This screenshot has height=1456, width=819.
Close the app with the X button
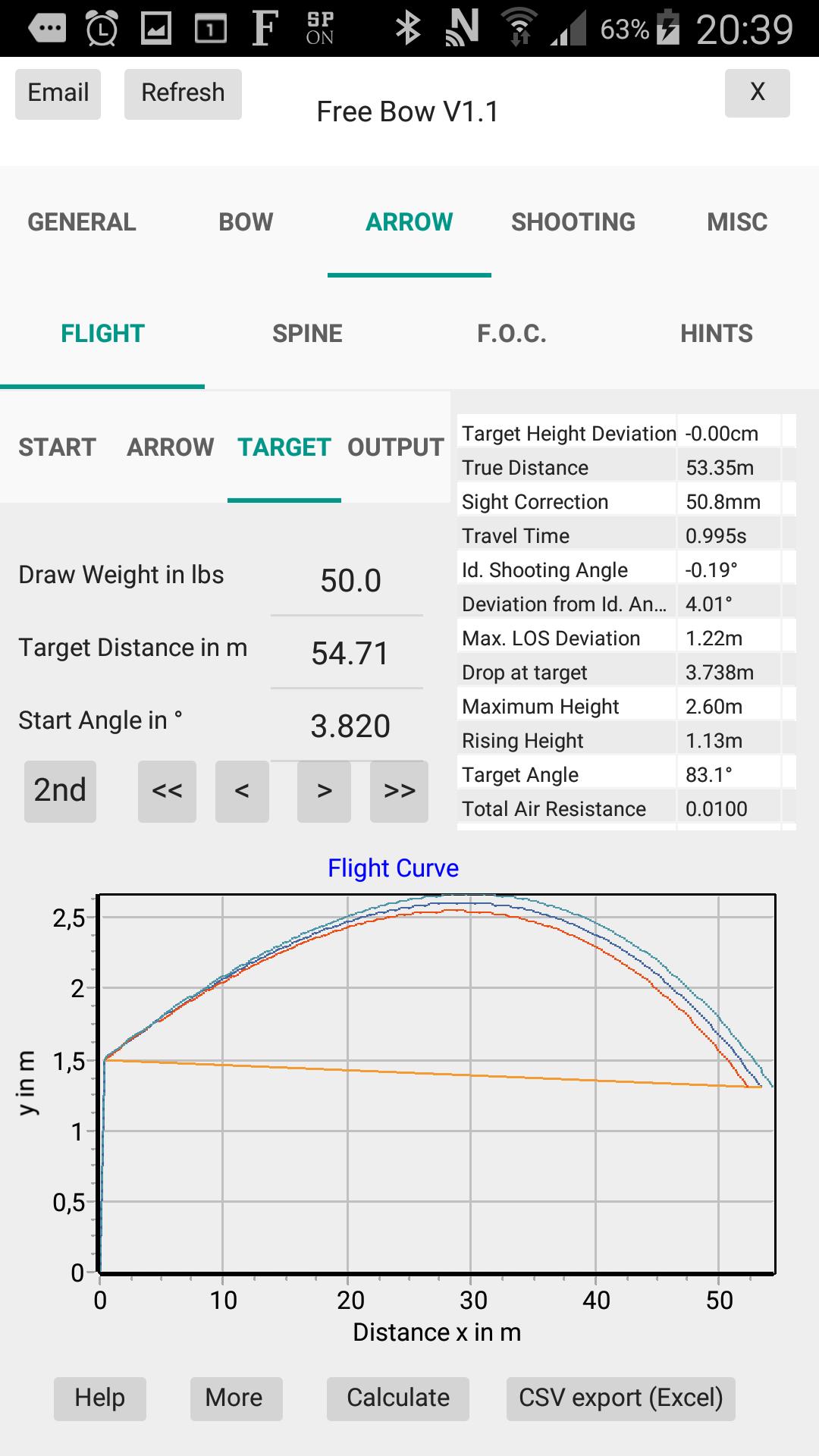(757, 93)
